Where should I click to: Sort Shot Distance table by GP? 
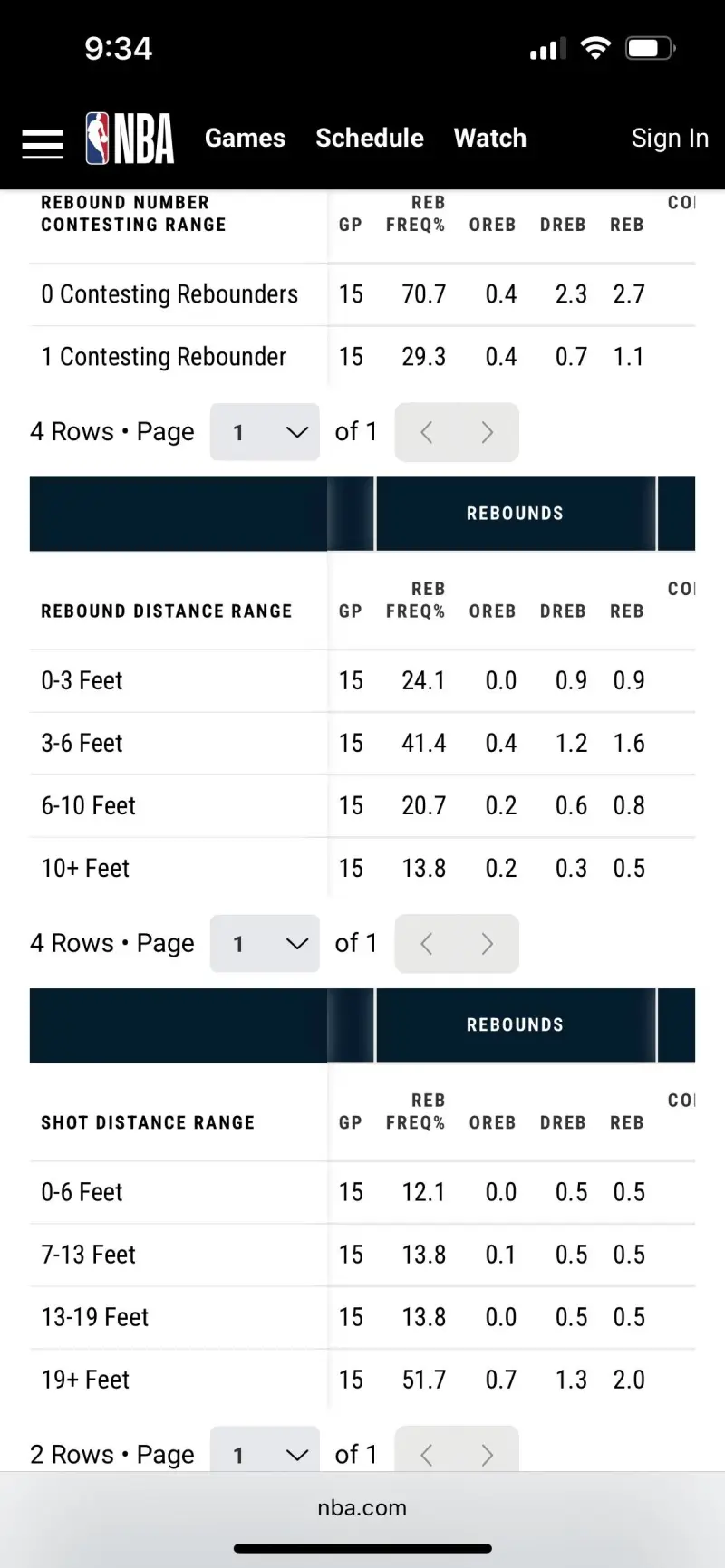(x=351, y=1123)
